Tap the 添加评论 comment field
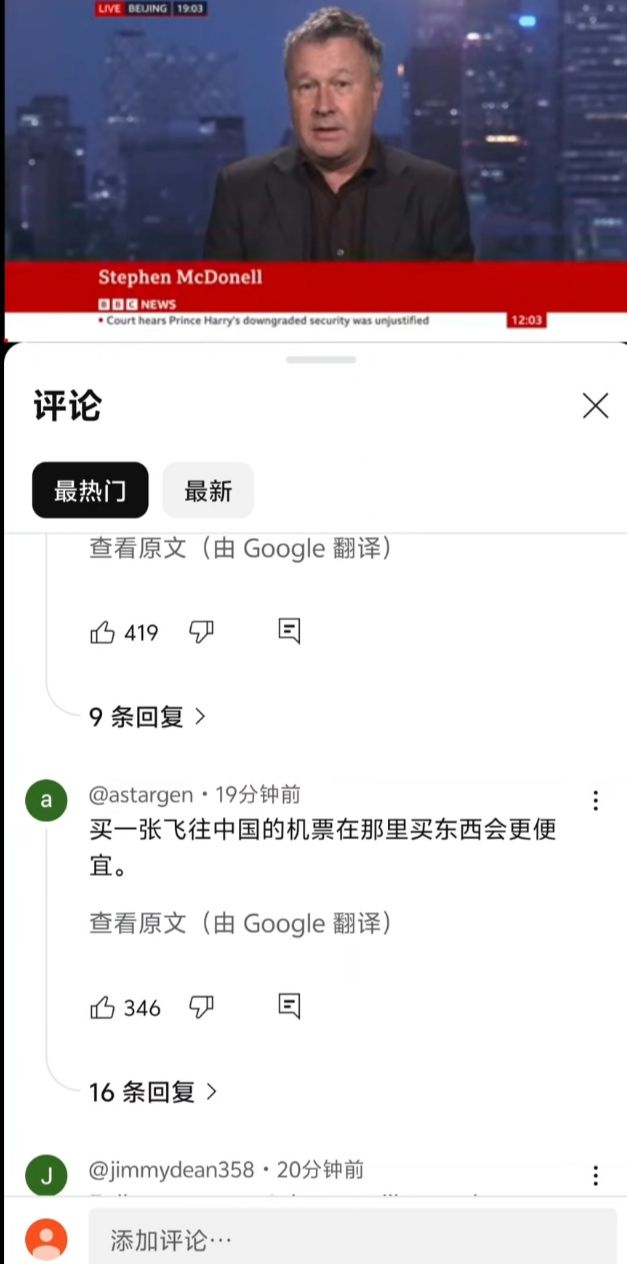The width and height of the screenshot is (627, 1264). click(x=350, y=1240)
